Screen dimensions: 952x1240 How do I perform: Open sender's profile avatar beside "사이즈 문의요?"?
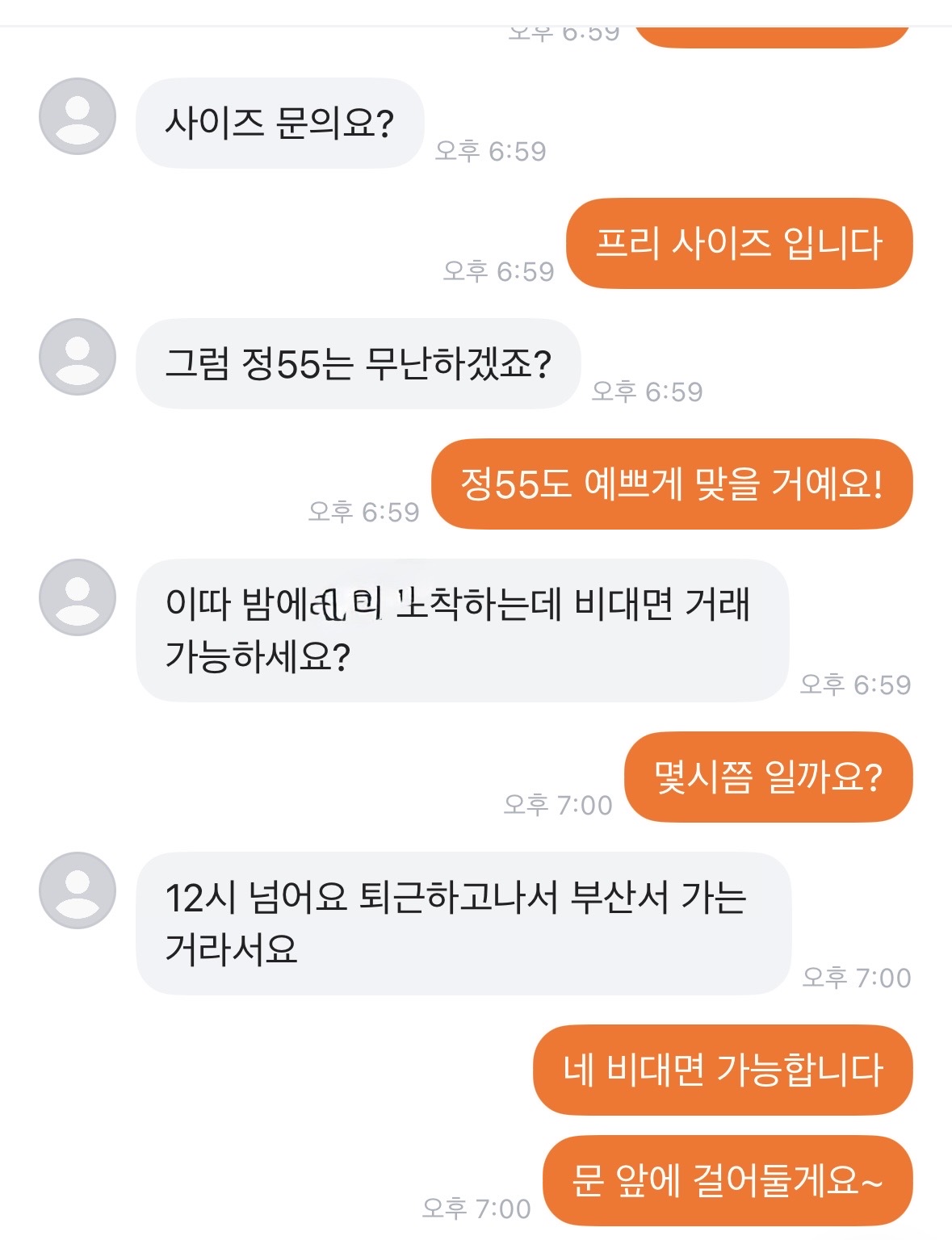pos(78,116)
